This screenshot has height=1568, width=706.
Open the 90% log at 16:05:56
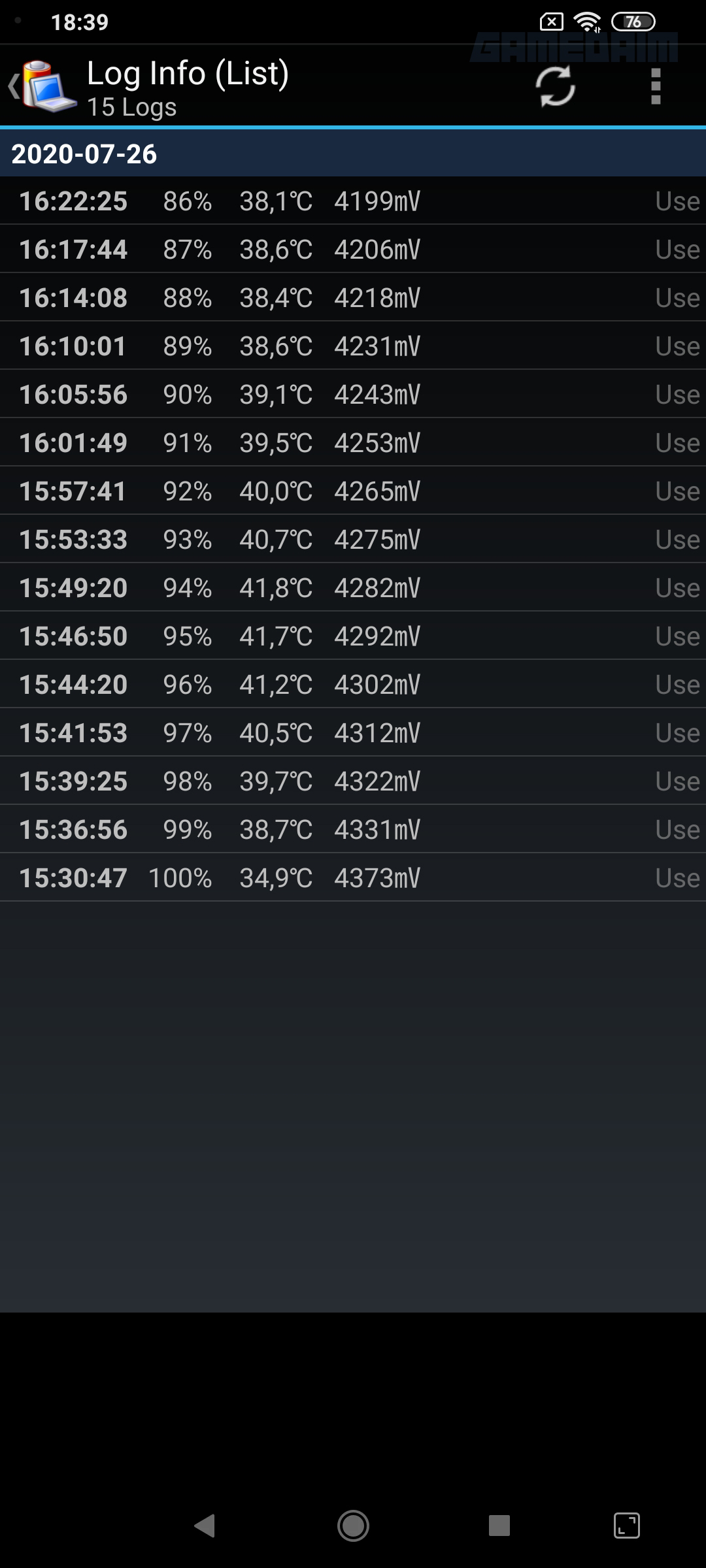353,395
